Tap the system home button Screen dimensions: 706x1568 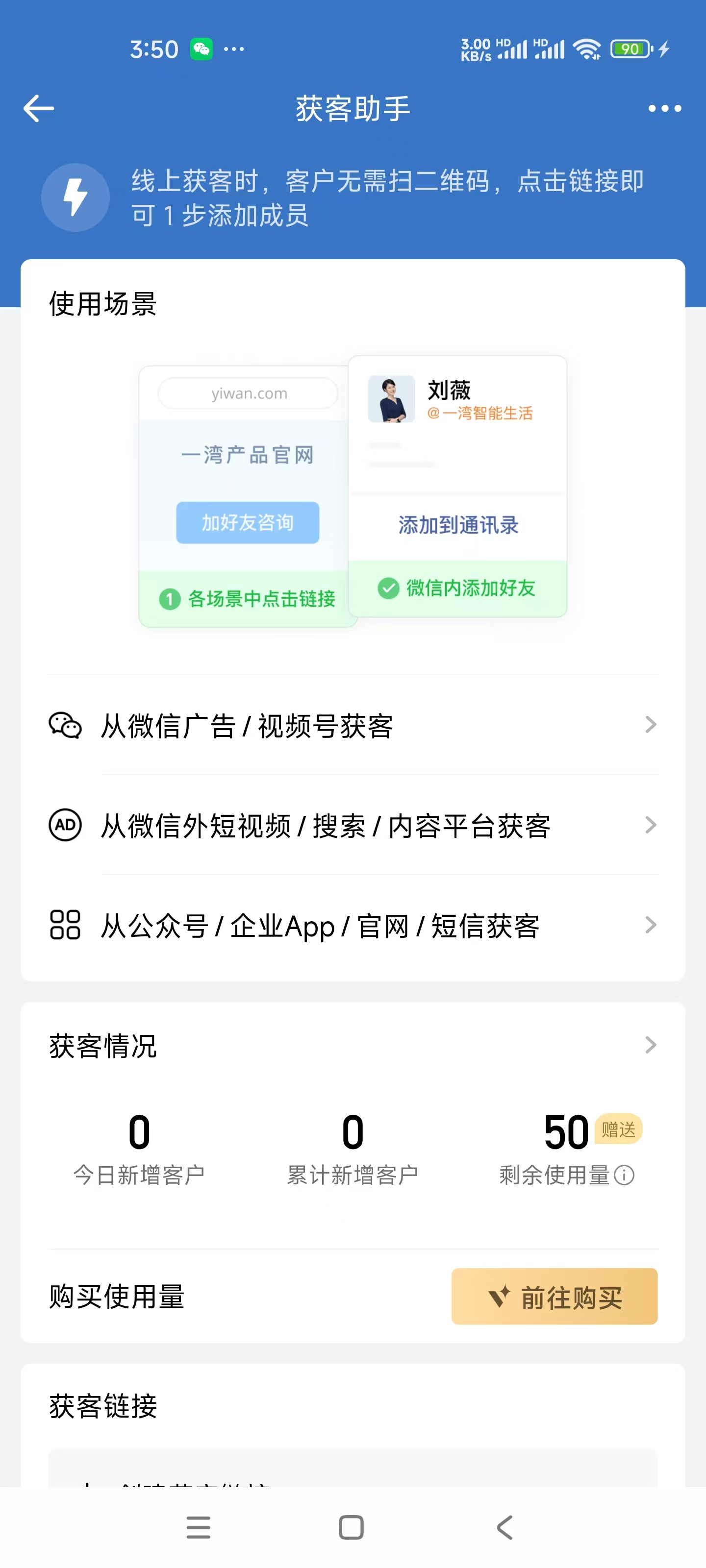point(351,1527)
